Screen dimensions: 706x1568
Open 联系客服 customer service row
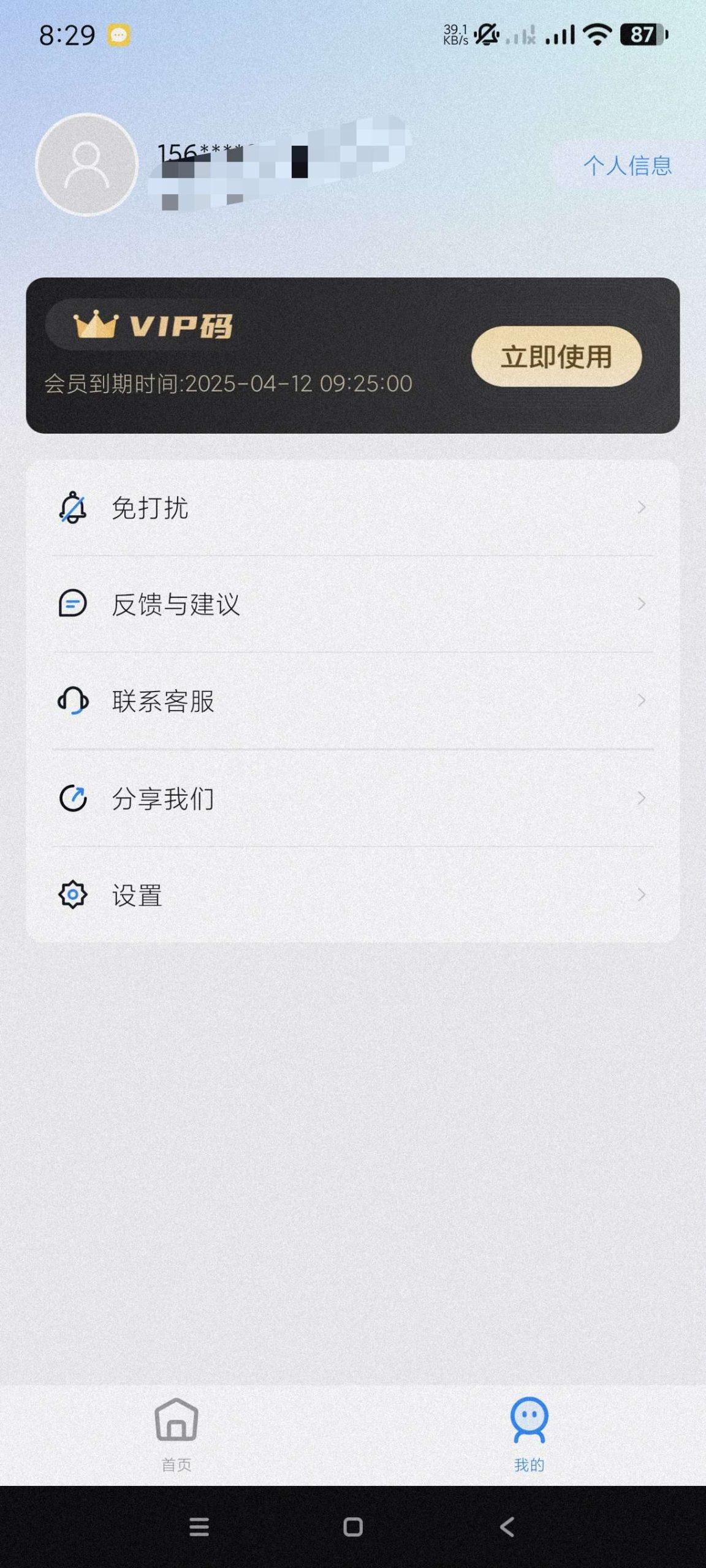(353, 701)
